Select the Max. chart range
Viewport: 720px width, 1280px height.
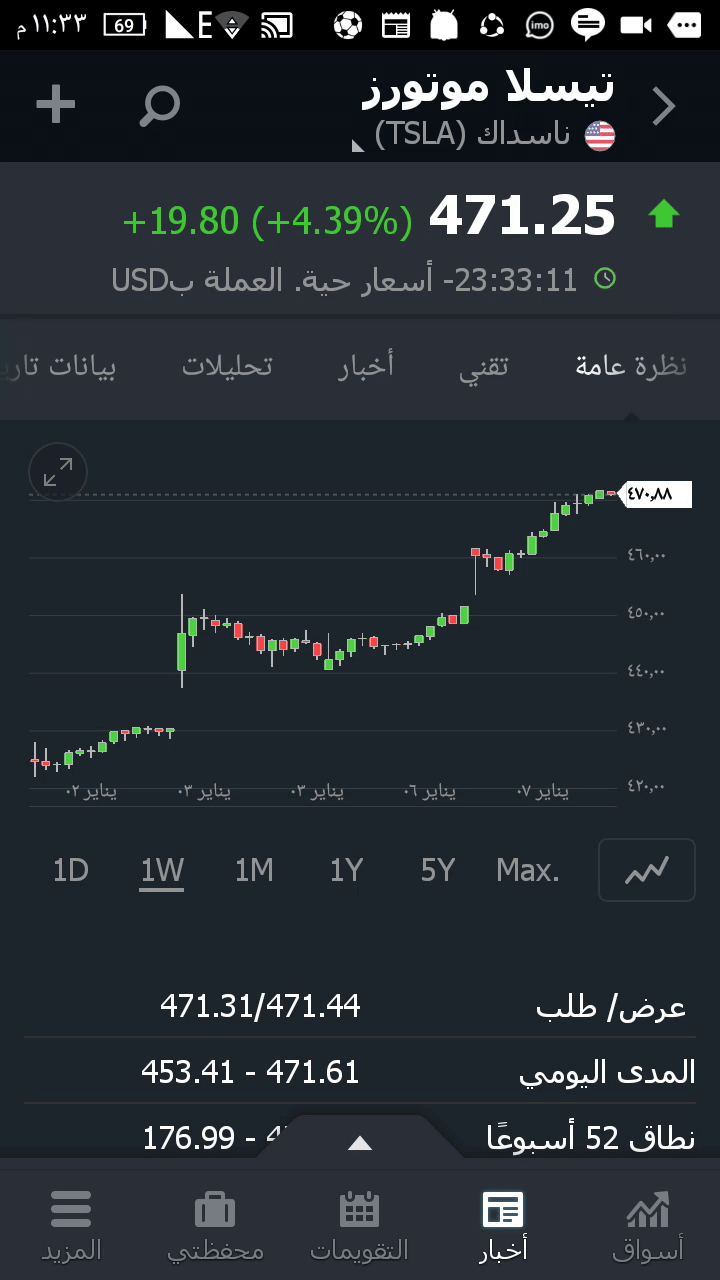[x=528, y=871]
